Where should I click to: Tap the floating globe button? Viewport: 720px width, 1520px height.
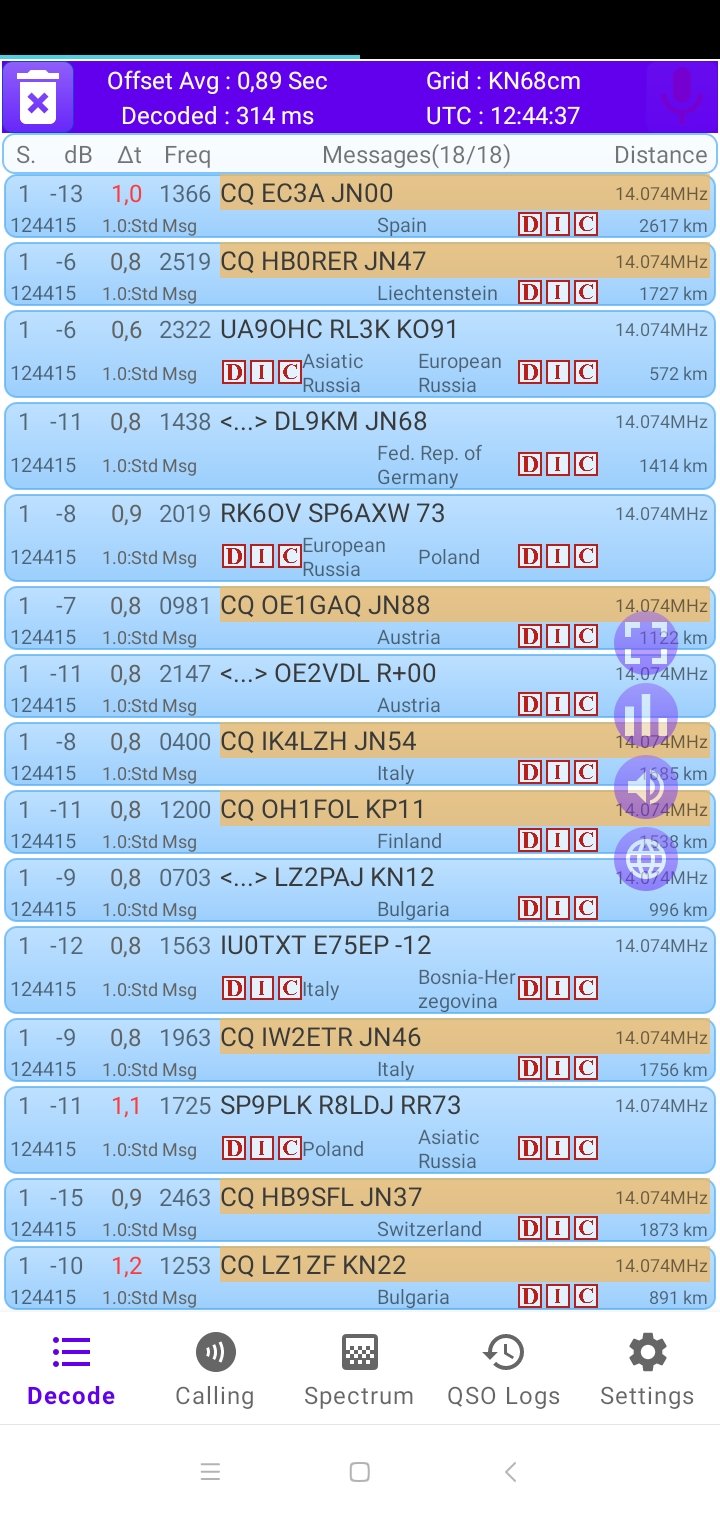coord(646,858)
